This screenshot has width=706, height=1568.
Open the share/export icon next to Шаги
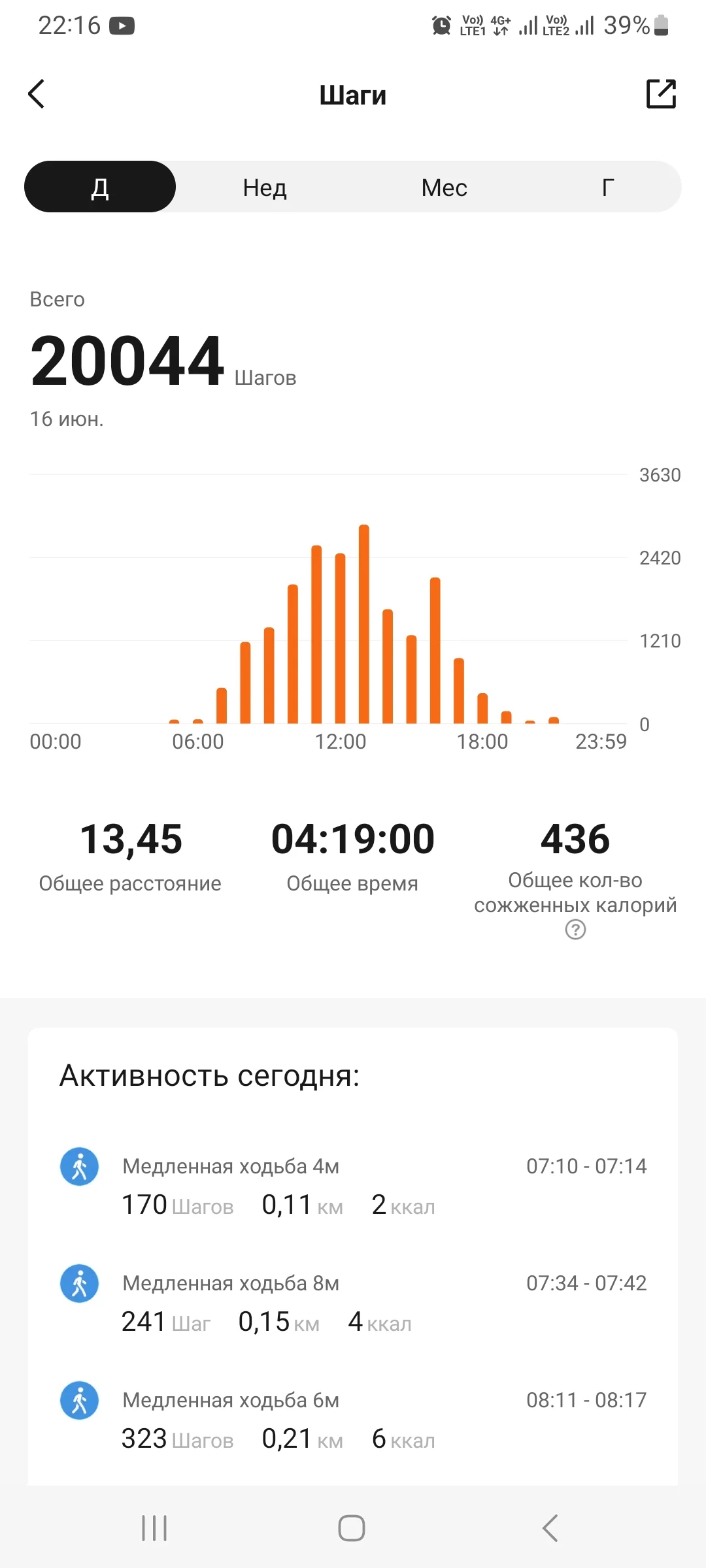(662, 94)
